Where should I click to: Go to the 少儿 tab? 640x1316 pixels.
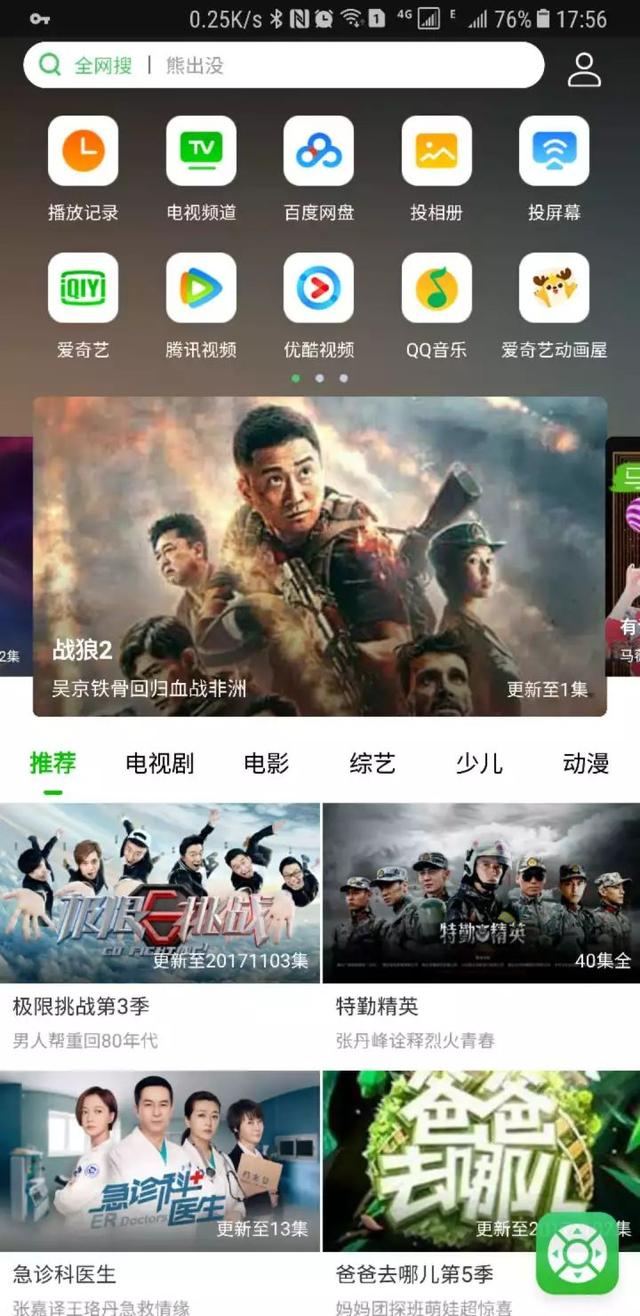coord(479,764)
